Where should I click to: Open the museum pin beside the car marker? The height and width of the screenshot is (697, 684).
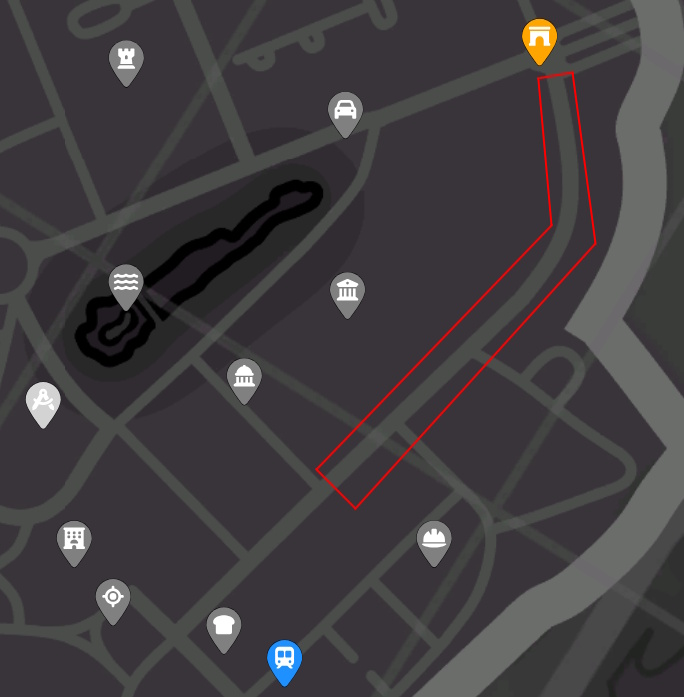(x=347, y=292)
